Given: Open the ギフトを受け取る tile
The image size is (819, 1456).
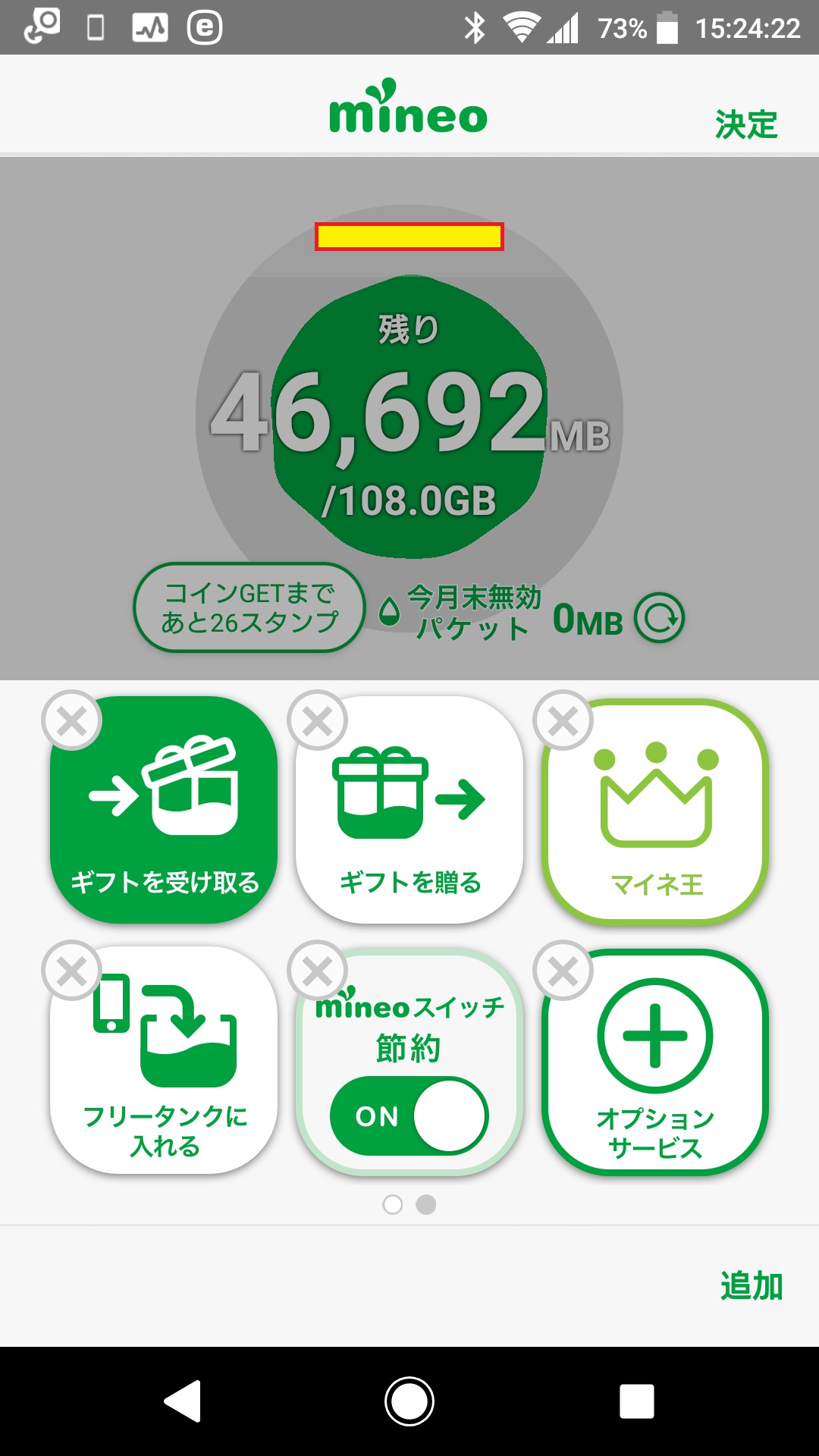Looking at the screenshot, I should [165, 811].
